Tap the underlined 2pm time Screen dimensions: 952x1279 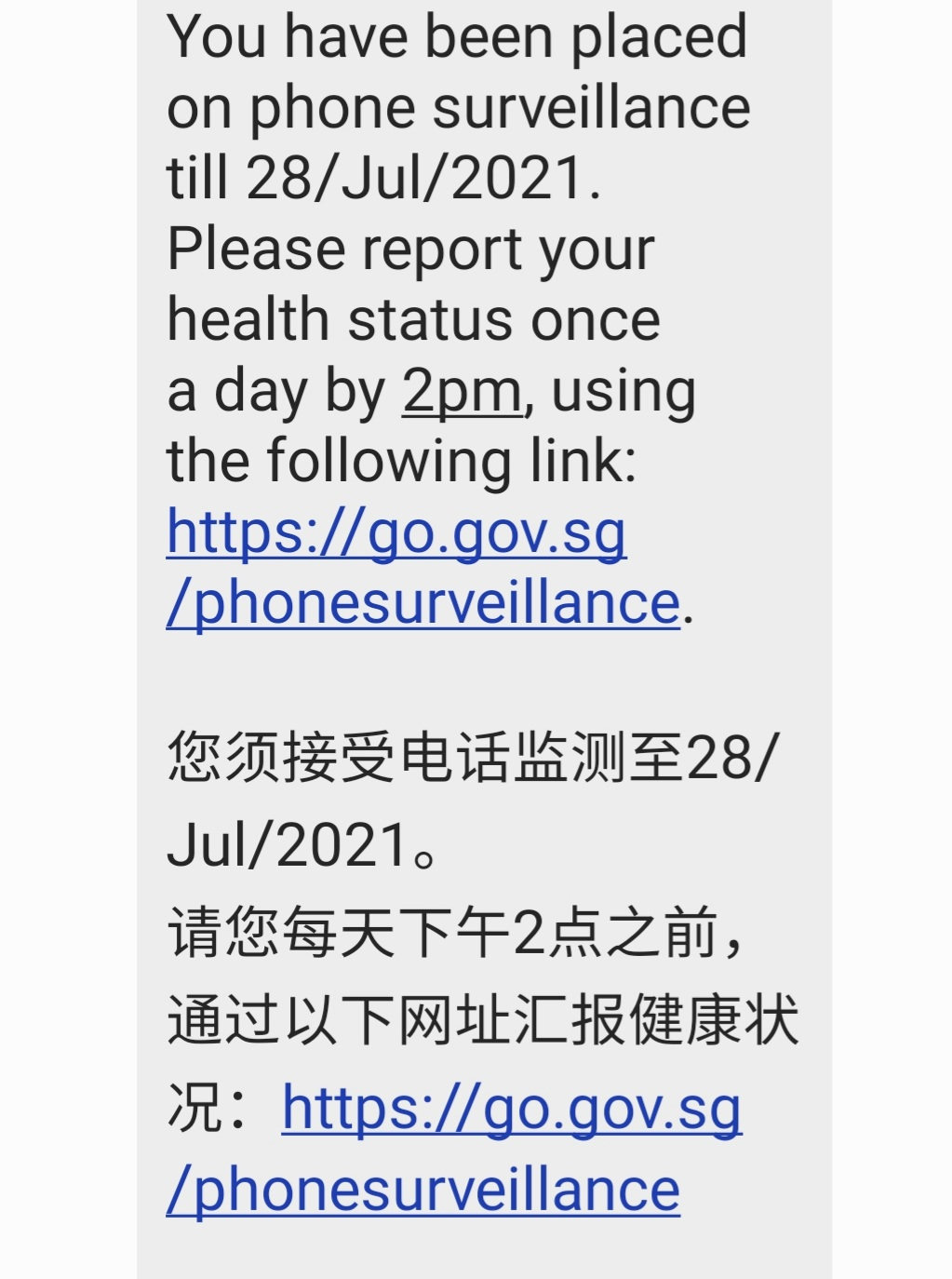[x=463, y=392]
